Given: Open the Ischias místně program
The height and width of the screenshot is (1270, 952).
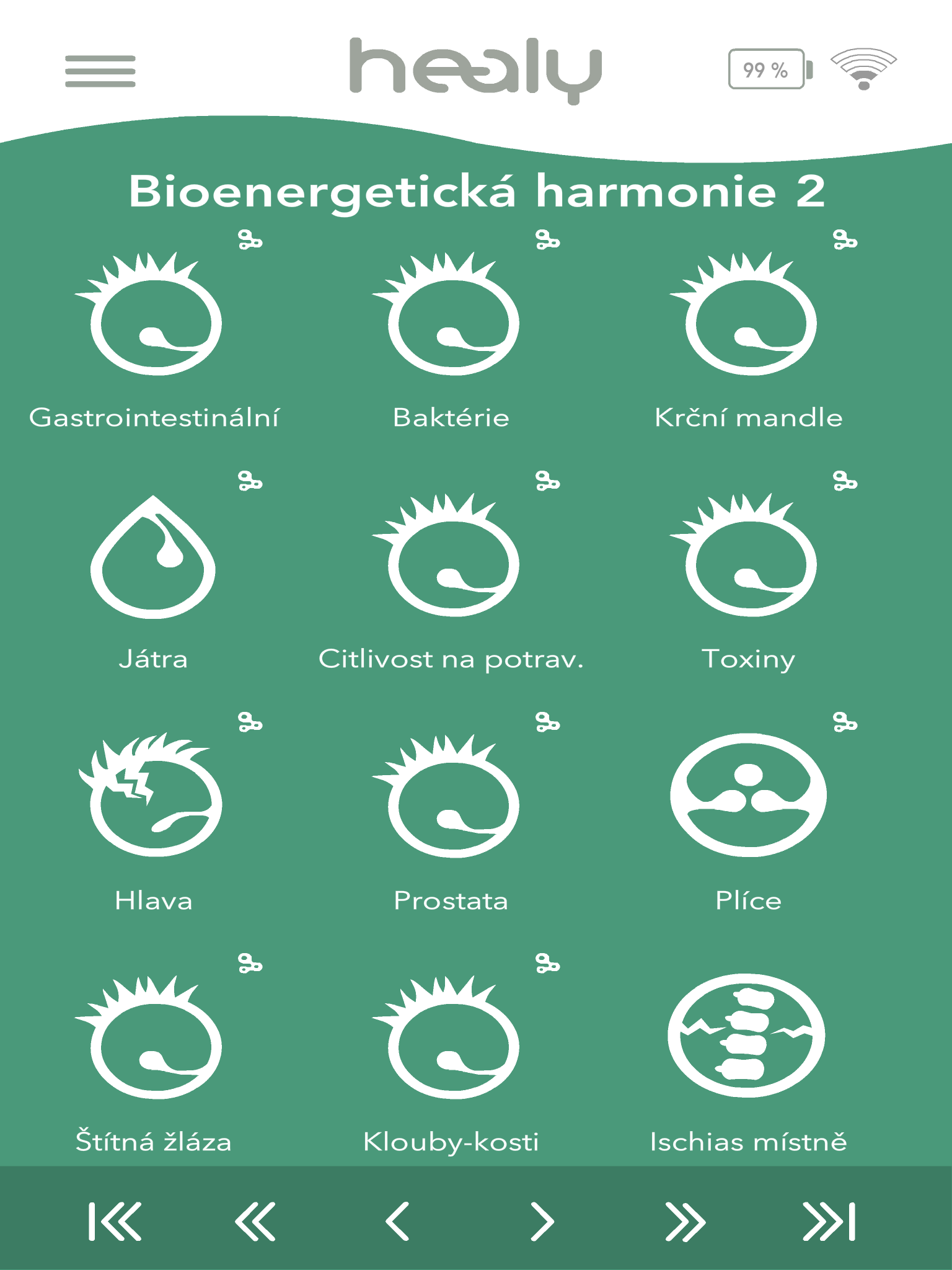Looking at the screenshot, I should click(747, 1037).
